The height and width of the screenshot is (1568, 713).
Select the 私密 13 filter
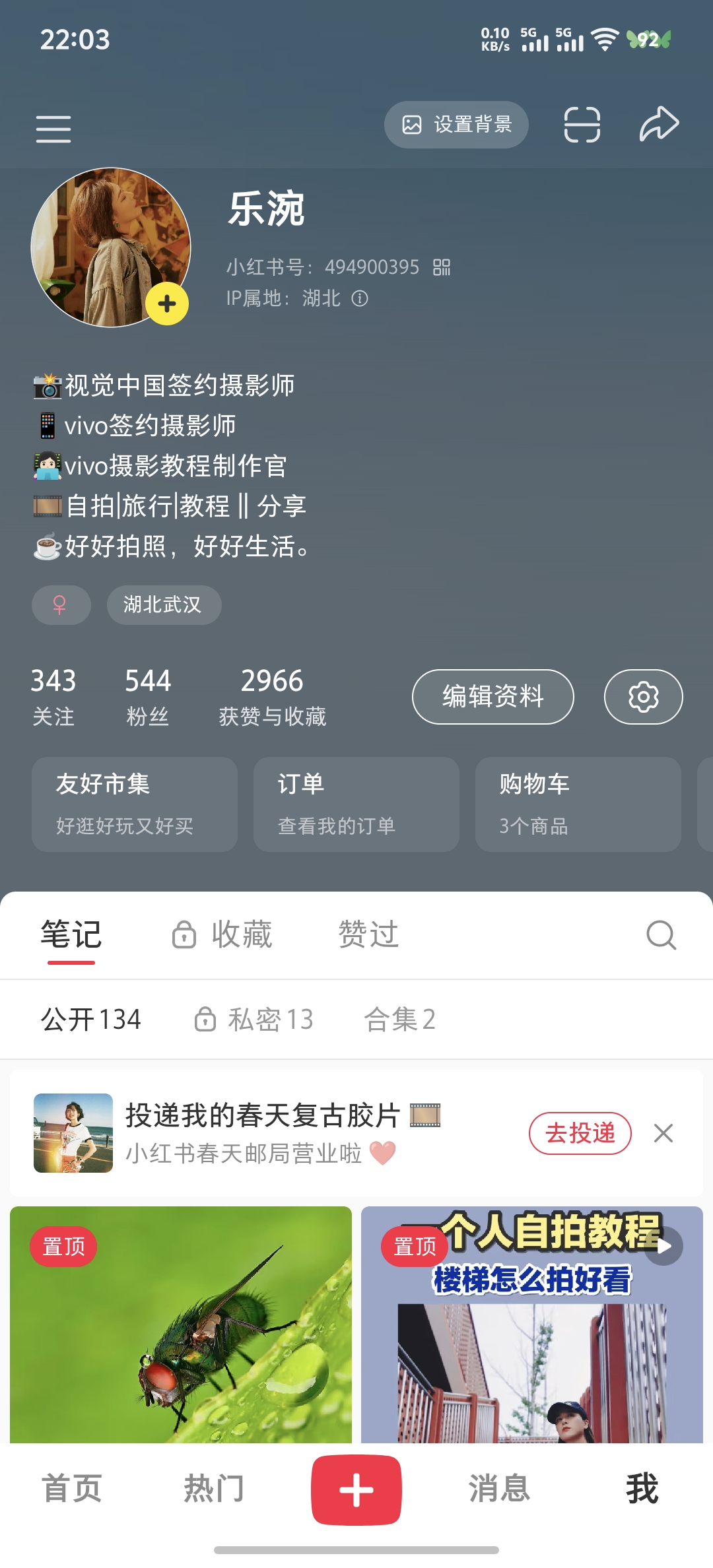pos(254,1020)
